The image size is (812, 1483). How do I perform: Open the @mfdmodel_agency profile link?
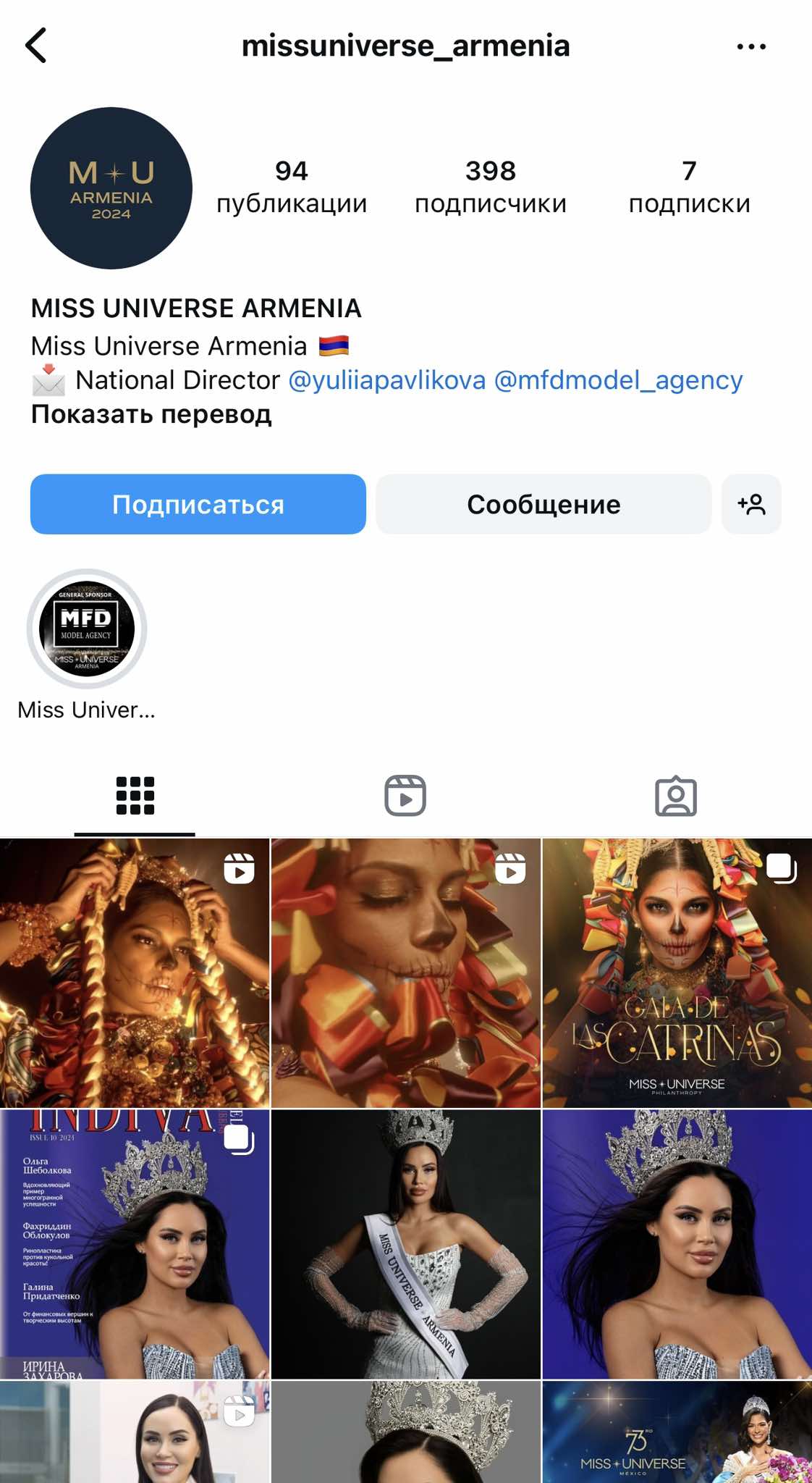[x=618, y=380]
